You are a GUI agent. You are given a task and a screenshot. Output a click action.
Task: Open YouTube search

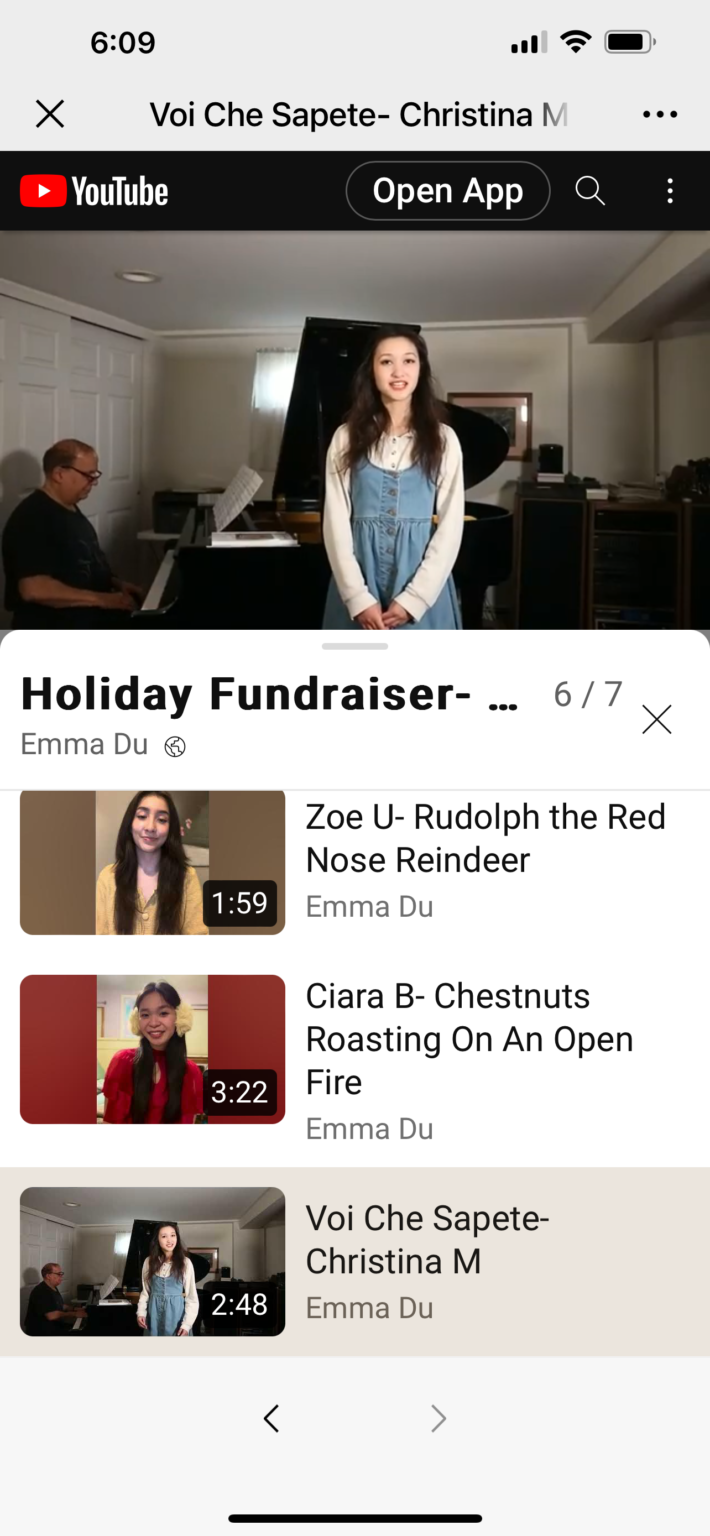591,191
